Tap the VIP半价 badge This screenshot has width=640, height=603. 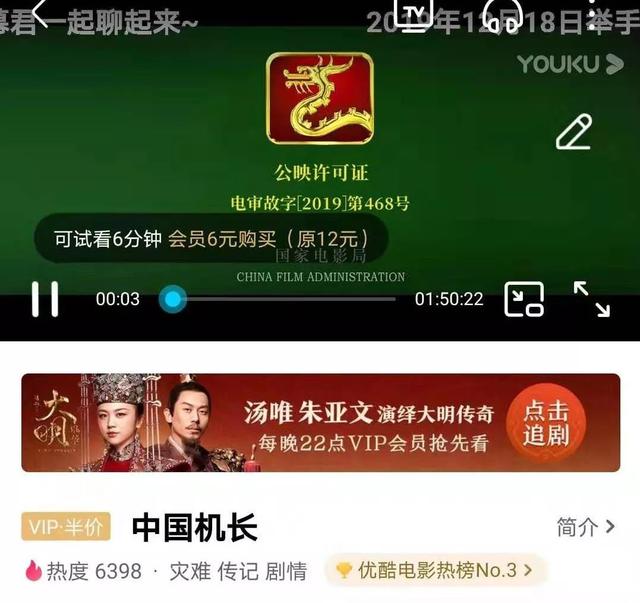[x=65, y=528]
